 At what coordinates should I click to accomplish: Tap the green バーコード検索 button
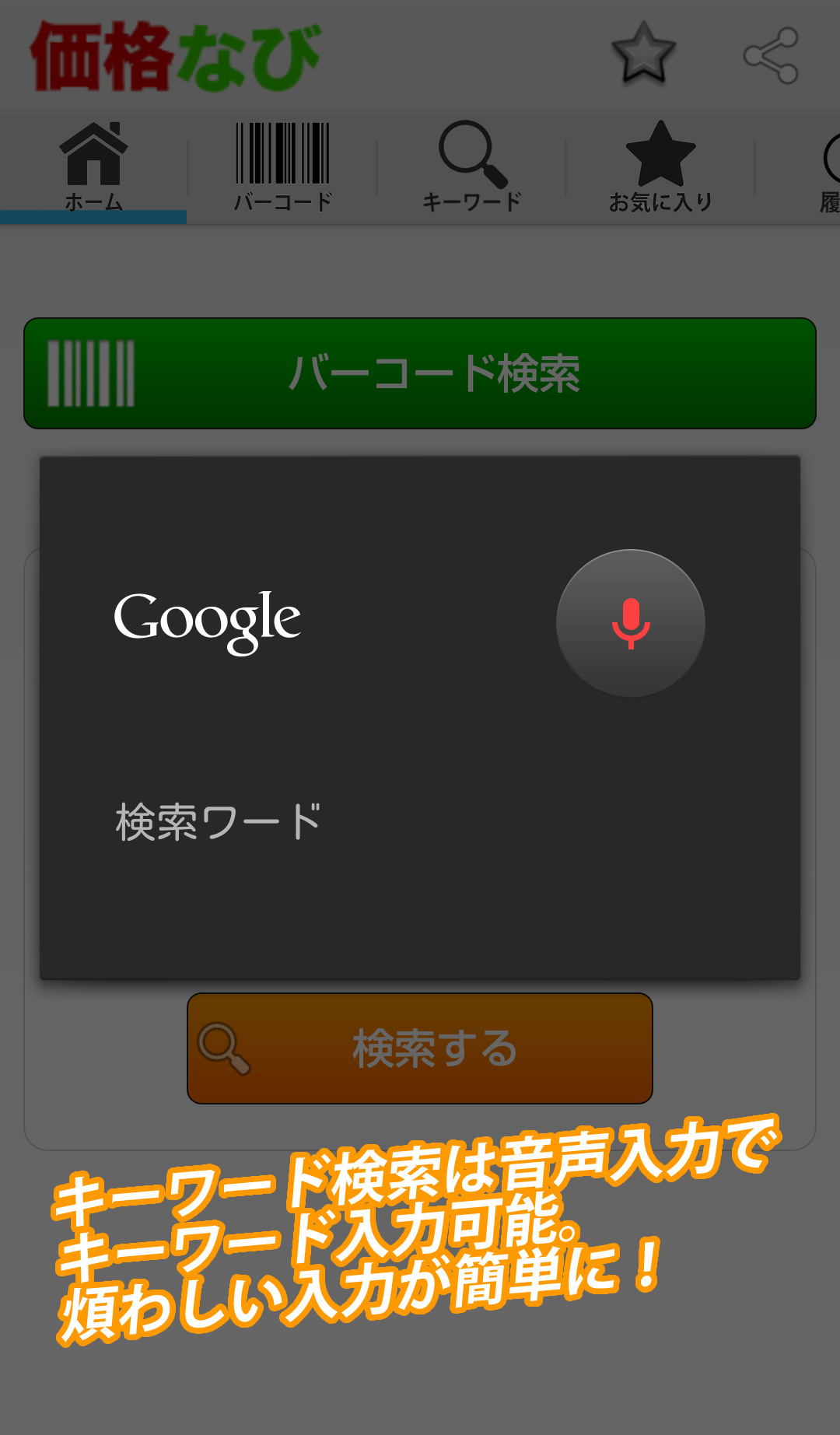420,373
